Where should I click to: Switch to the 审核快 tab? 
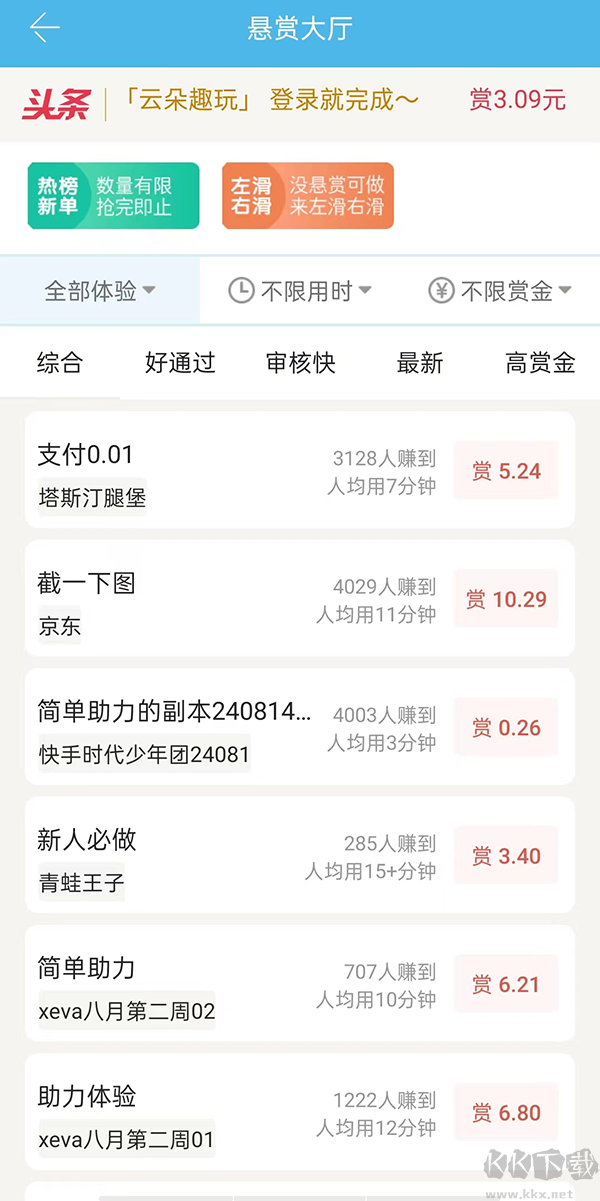300,363
